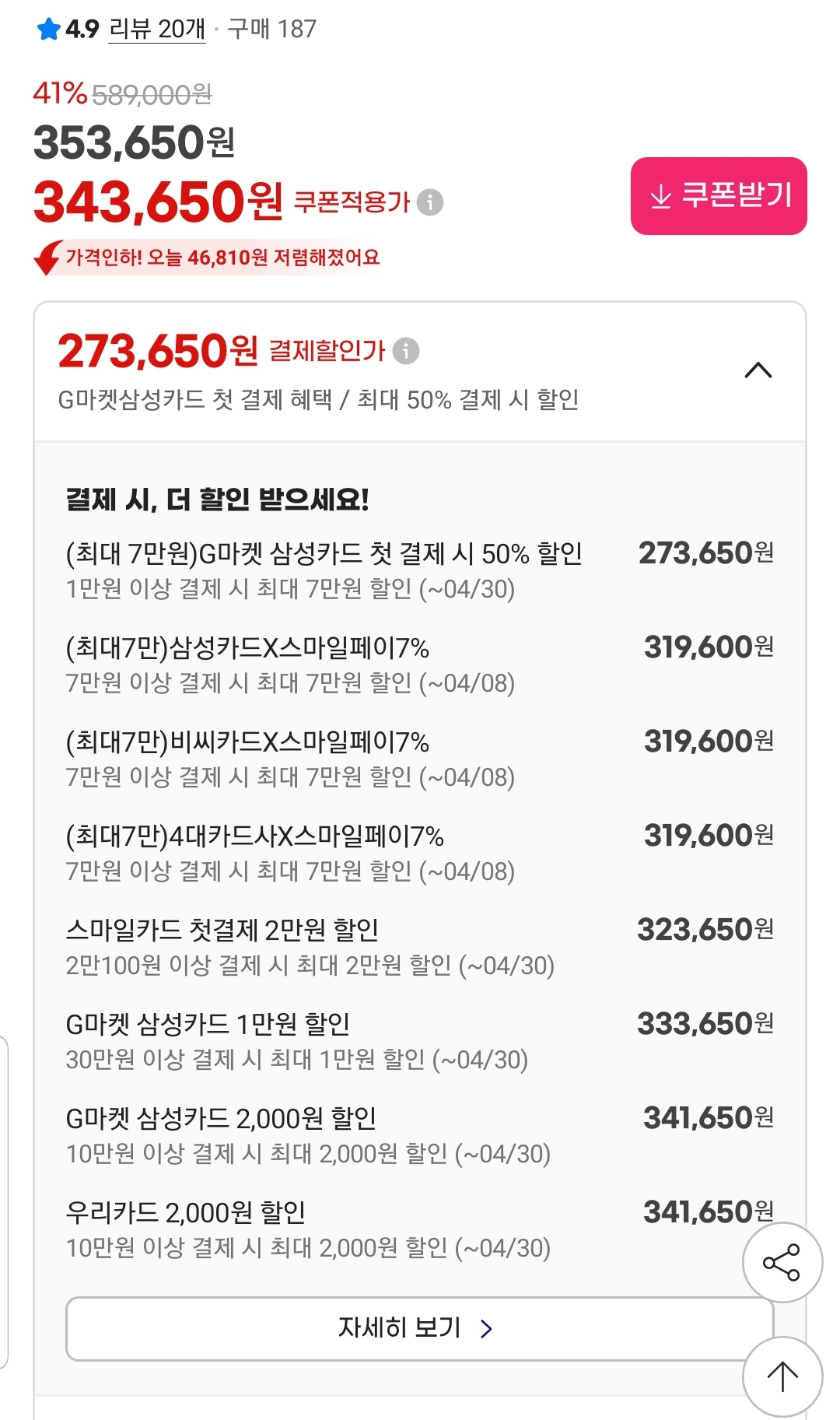
Task: Open info icon next to 결제할인가
Action: click(x=406, y=351)
